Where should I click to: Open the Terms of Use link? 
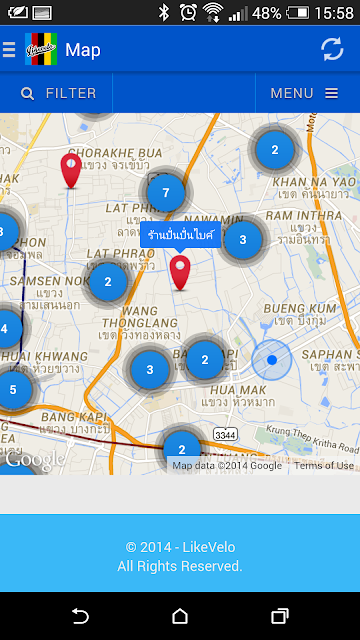(324, 466)
